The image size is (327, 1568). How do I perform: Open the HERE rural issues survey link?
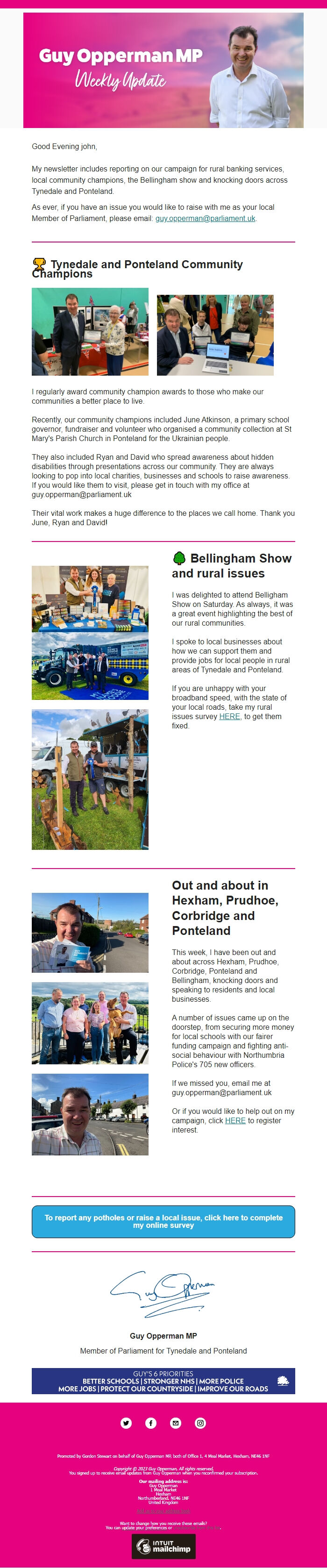(x=229, y=716)
